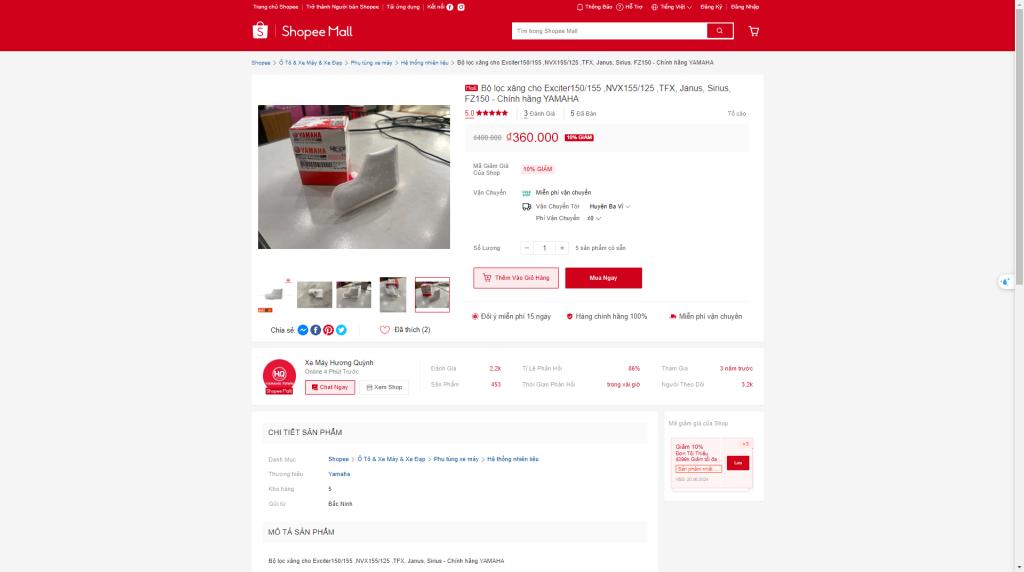The width and height of the screenshot is (1024, 572).
Task: Open the shopping cart
Action: click(x=754, y=31)
